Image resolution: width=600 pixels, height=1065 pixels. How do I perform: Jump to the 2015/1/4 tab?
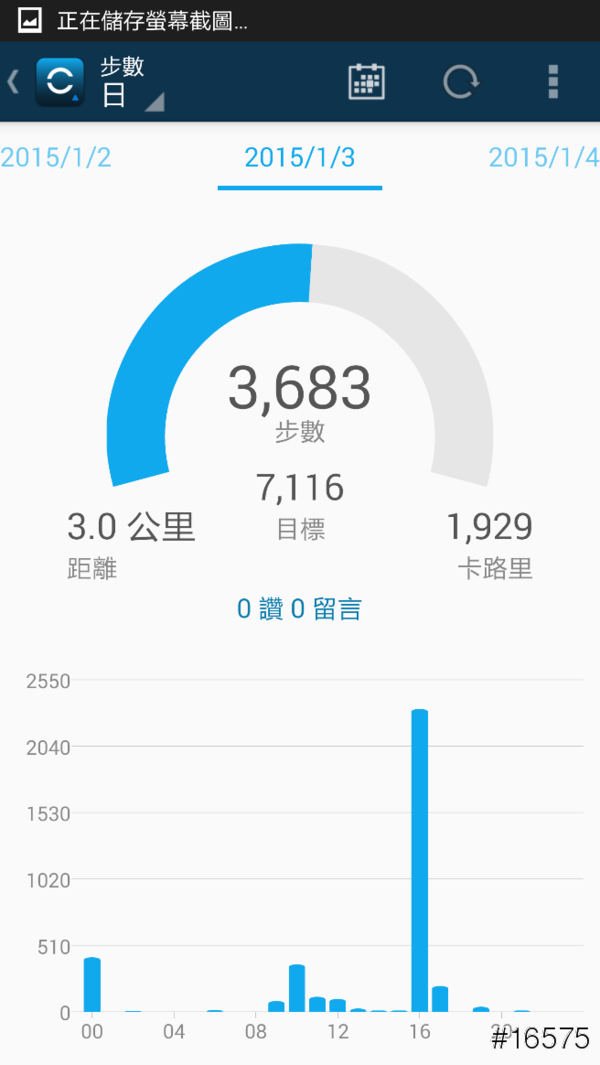[x=543, y=158]
